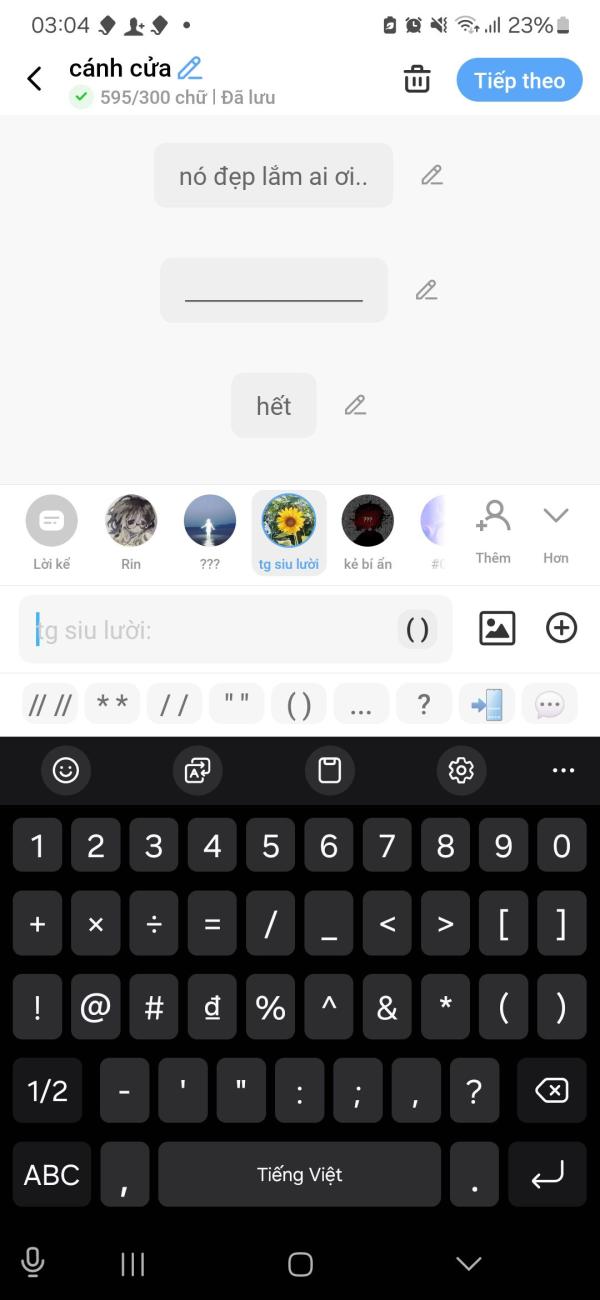Edit the title "cánh cửa" via pencil icon
The height and width of the screenshot is (1300, 600).
click(190, 69)
